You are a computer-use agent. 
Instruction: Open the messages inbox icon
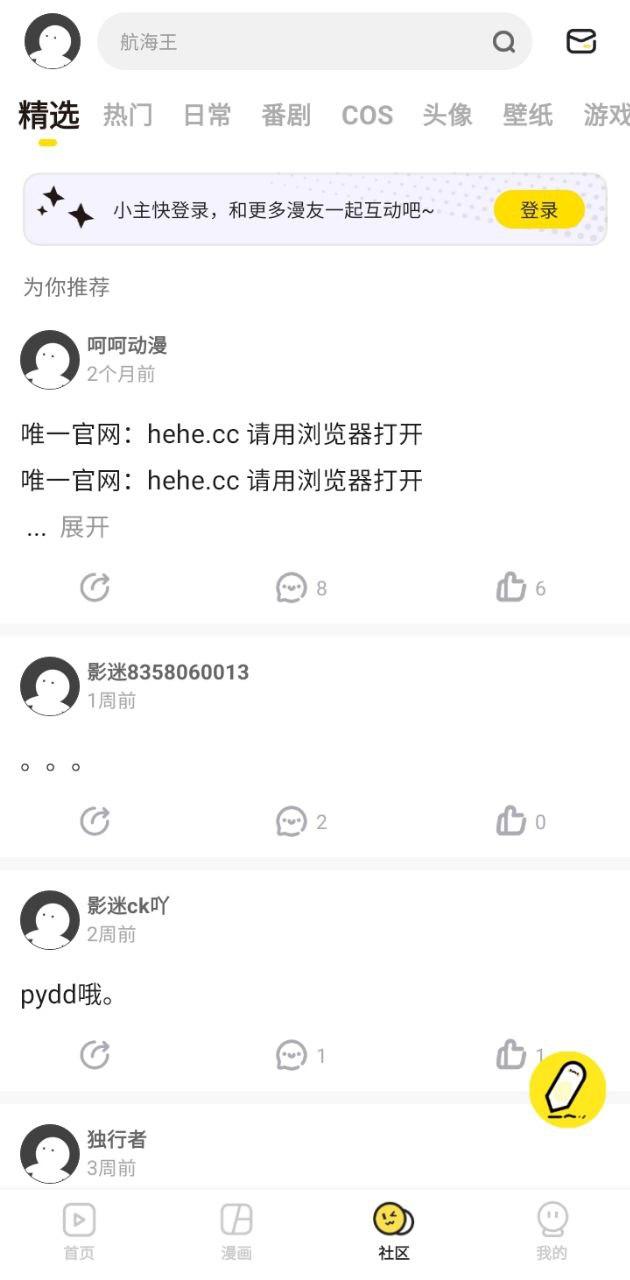[581, 41]
